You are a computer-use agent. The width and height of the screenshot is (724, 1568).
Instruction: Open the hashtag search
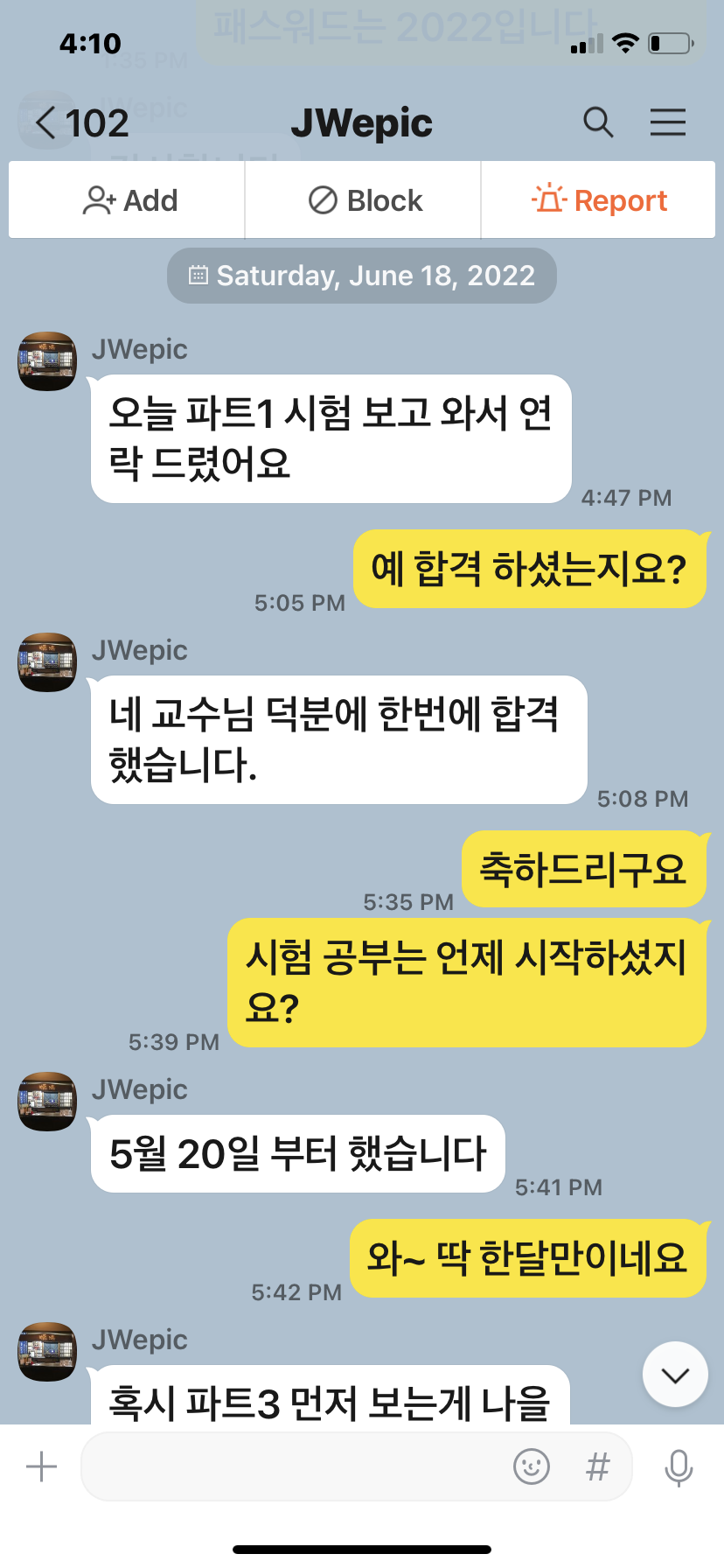coord(597,1467)
